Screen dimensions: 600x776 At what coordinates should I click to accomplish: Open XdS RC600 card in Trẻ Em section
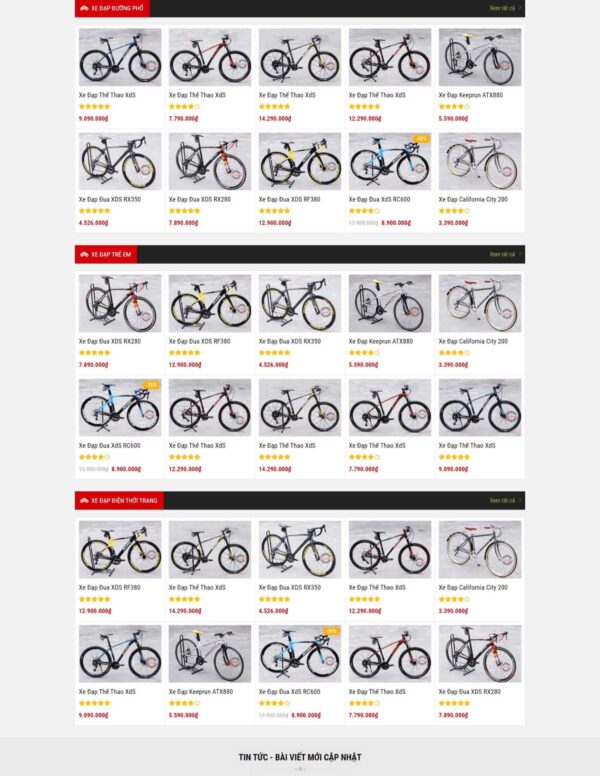click(119, 408)
